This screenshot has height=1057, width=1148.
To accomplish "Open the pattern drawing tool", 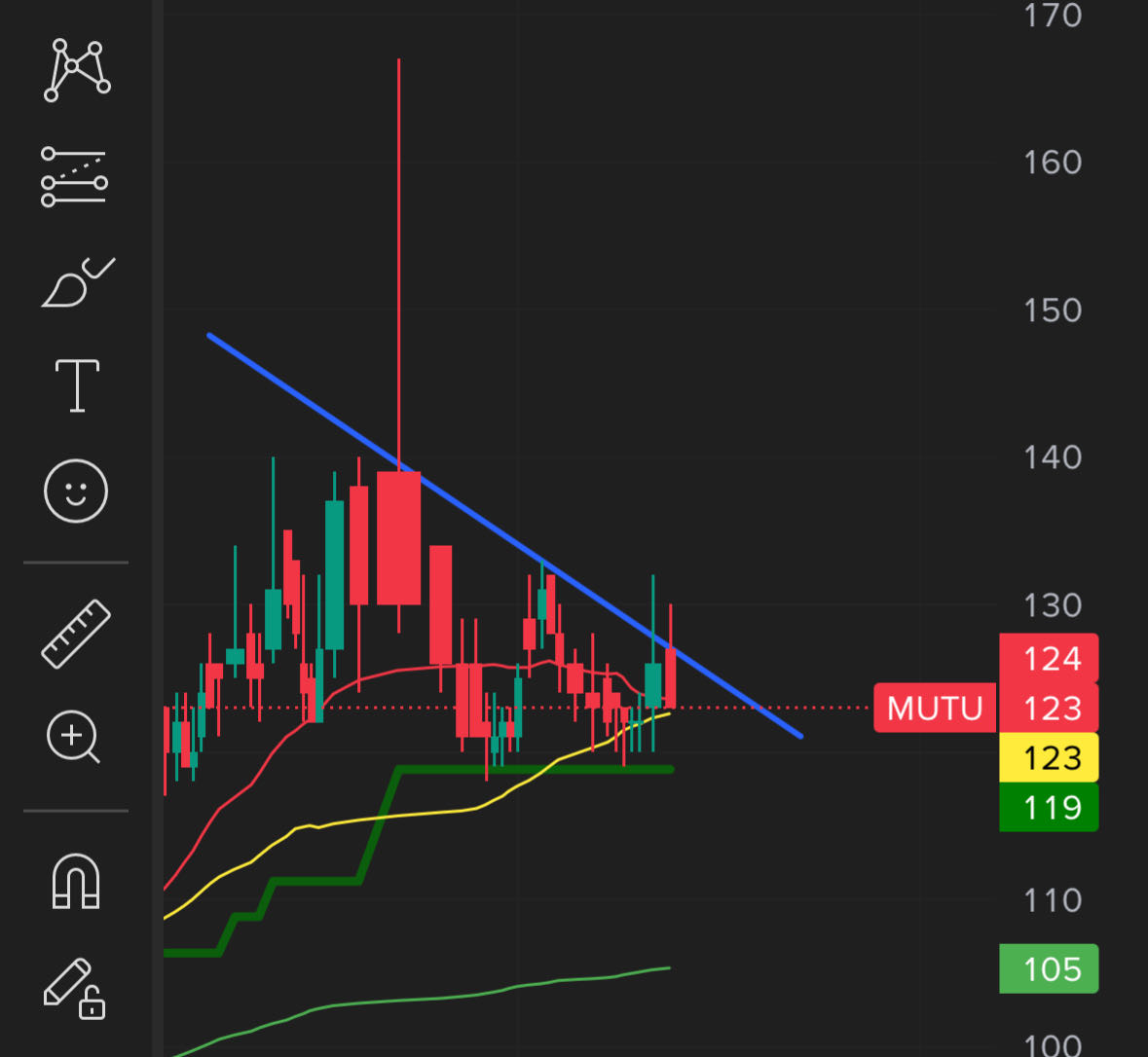I will (x=76, y=70).
